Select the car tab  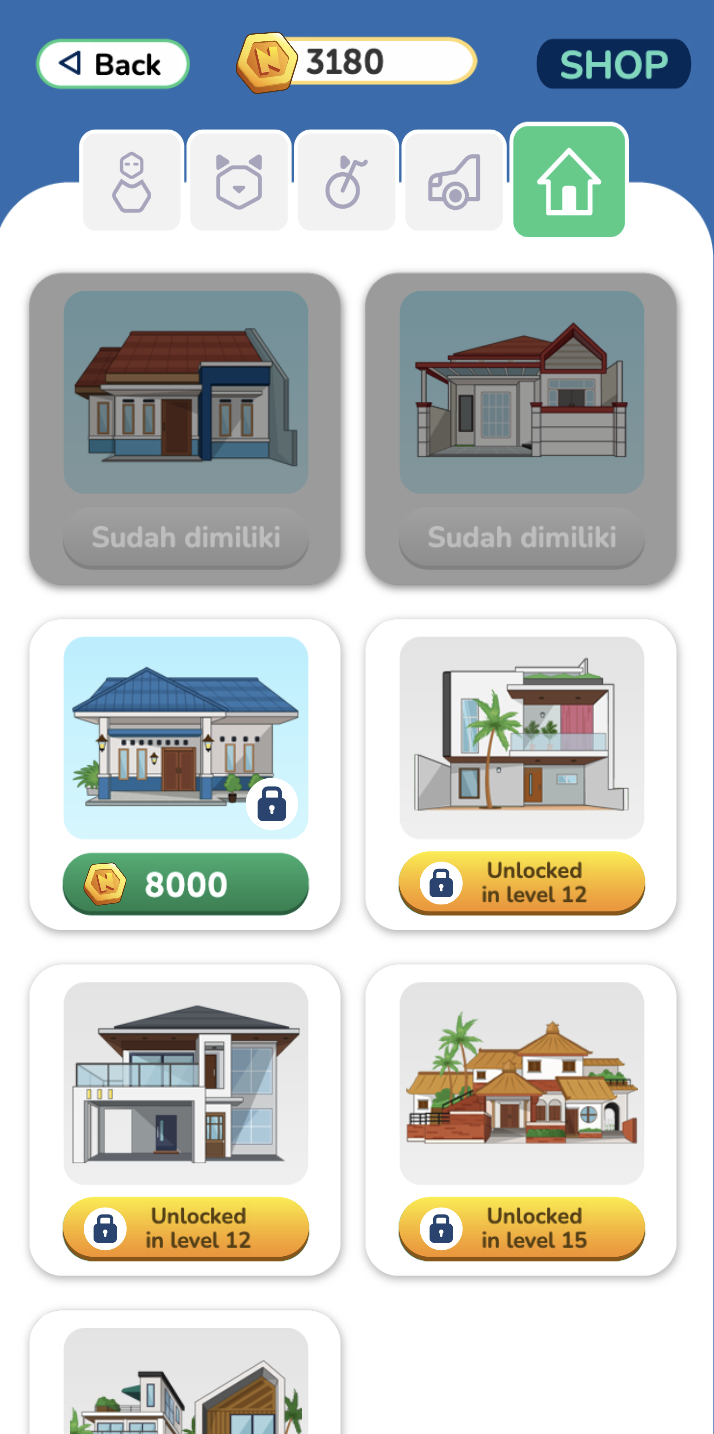click(454, 181)
